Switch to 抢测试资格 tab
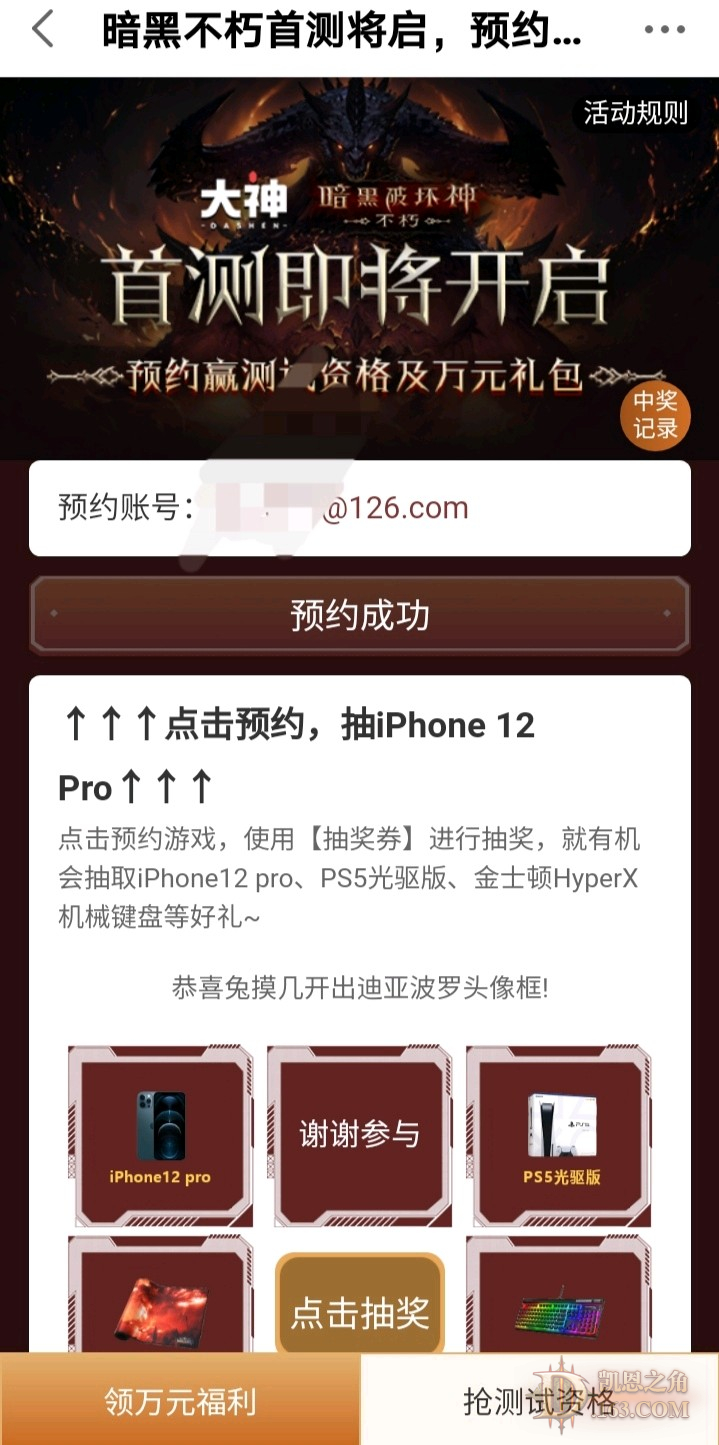The height and width of the screenshot is (1445, 719). pyautogui.click(x=539, y=1401)
